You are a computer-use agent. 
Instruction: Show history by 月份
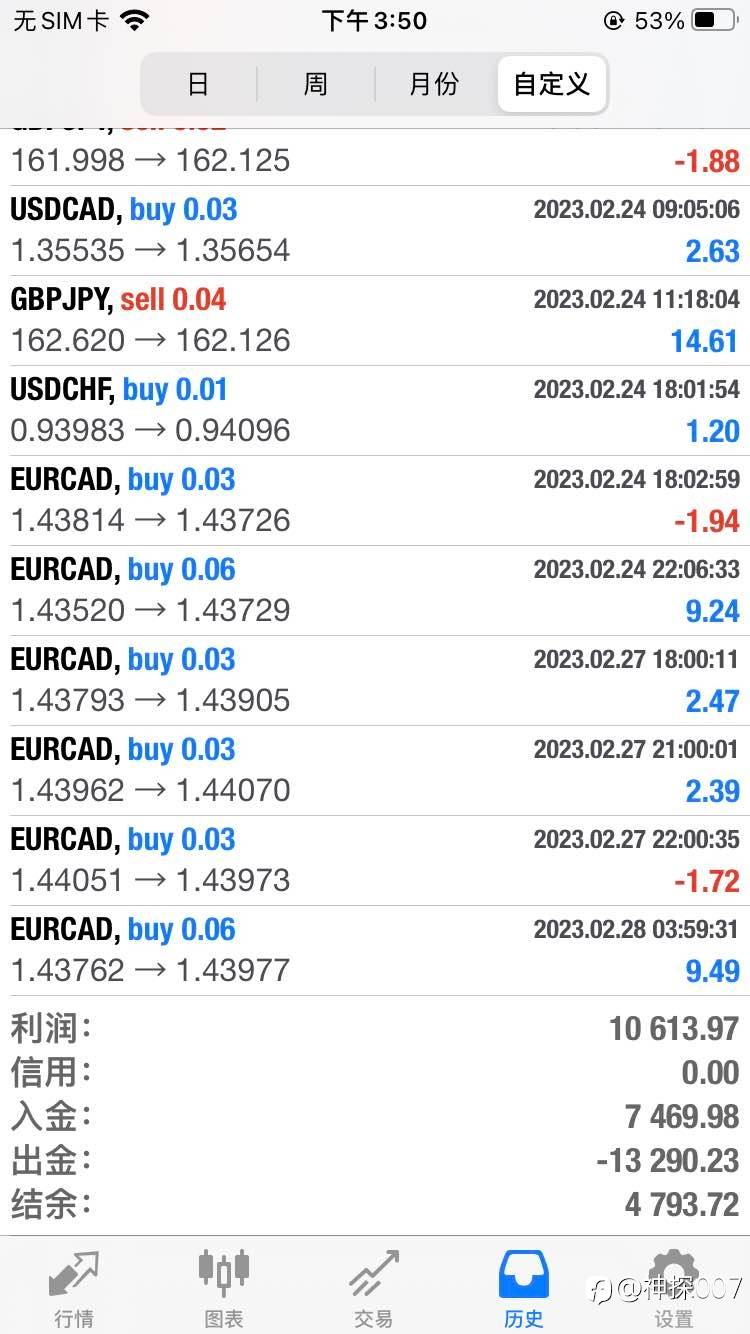coord(434,84)
